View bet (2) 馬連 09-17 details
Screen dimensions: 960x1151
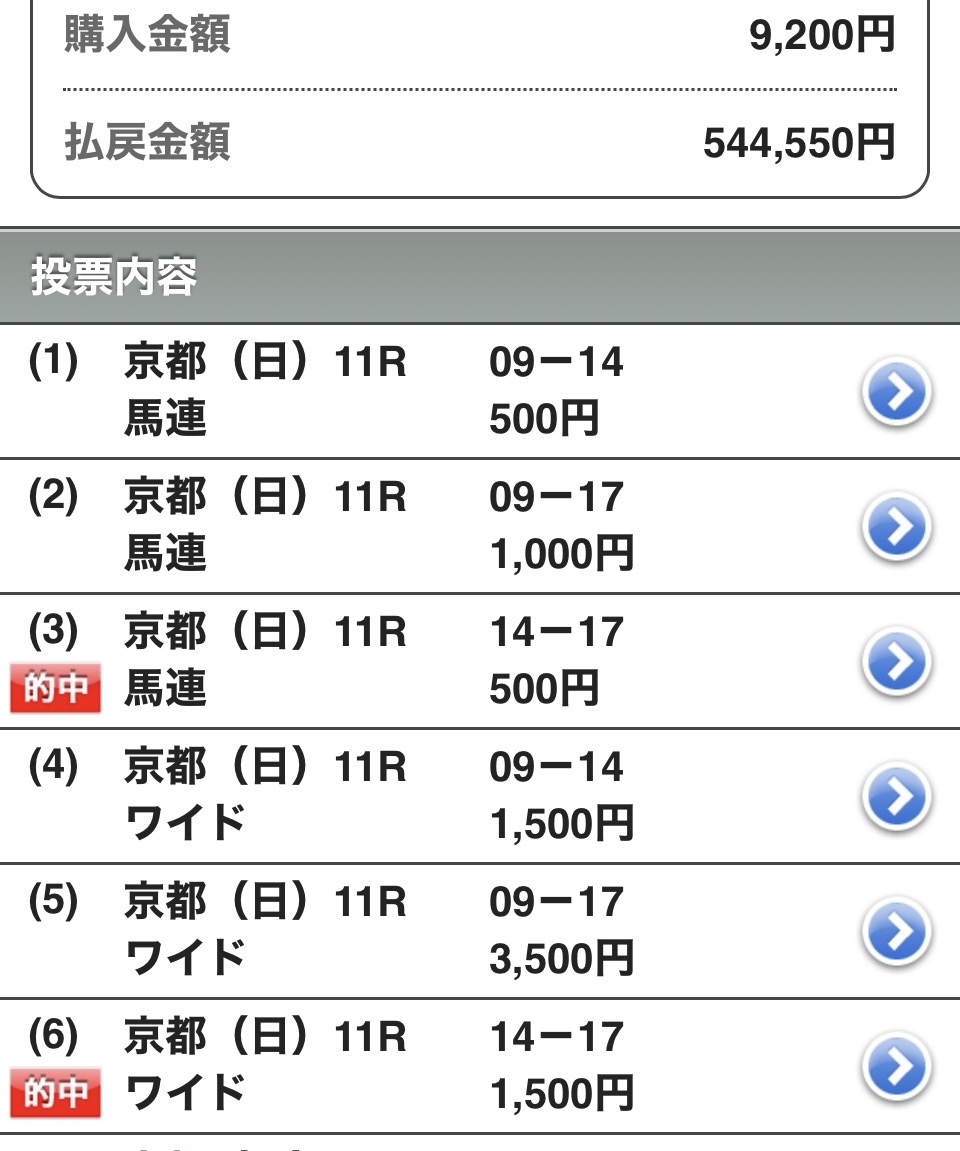(x=897, y=528)
